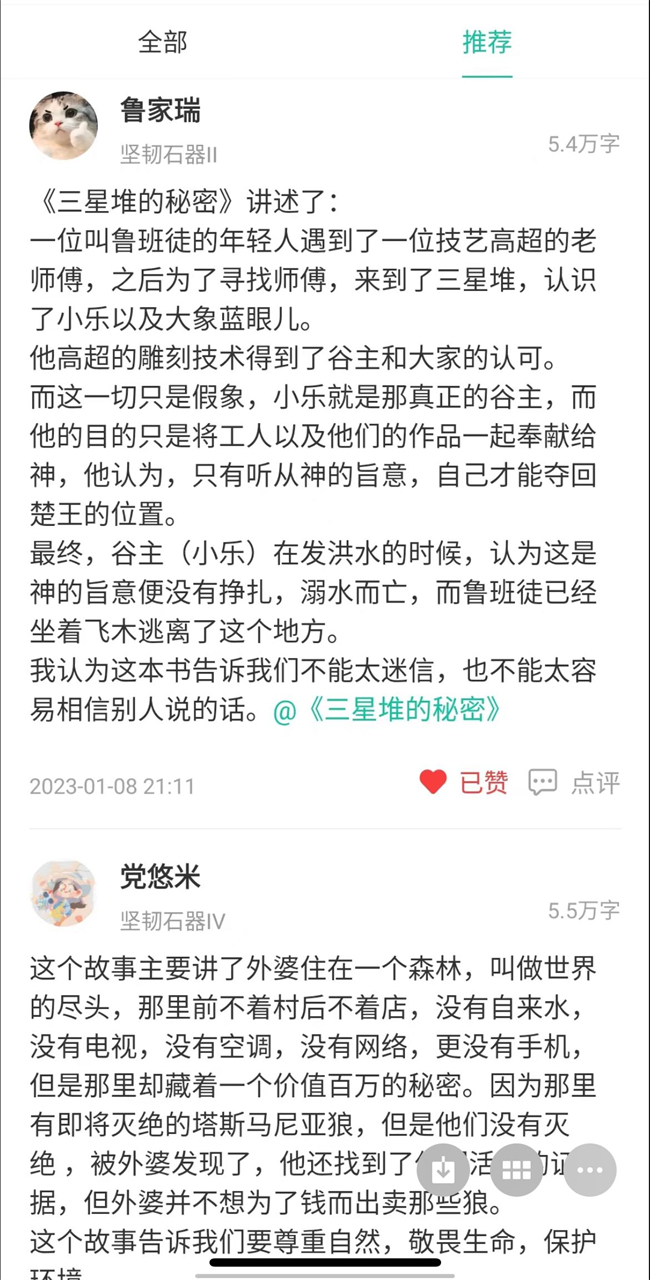Tap the floating download button
650x1280 pixels.
(x=444, y=1170)
